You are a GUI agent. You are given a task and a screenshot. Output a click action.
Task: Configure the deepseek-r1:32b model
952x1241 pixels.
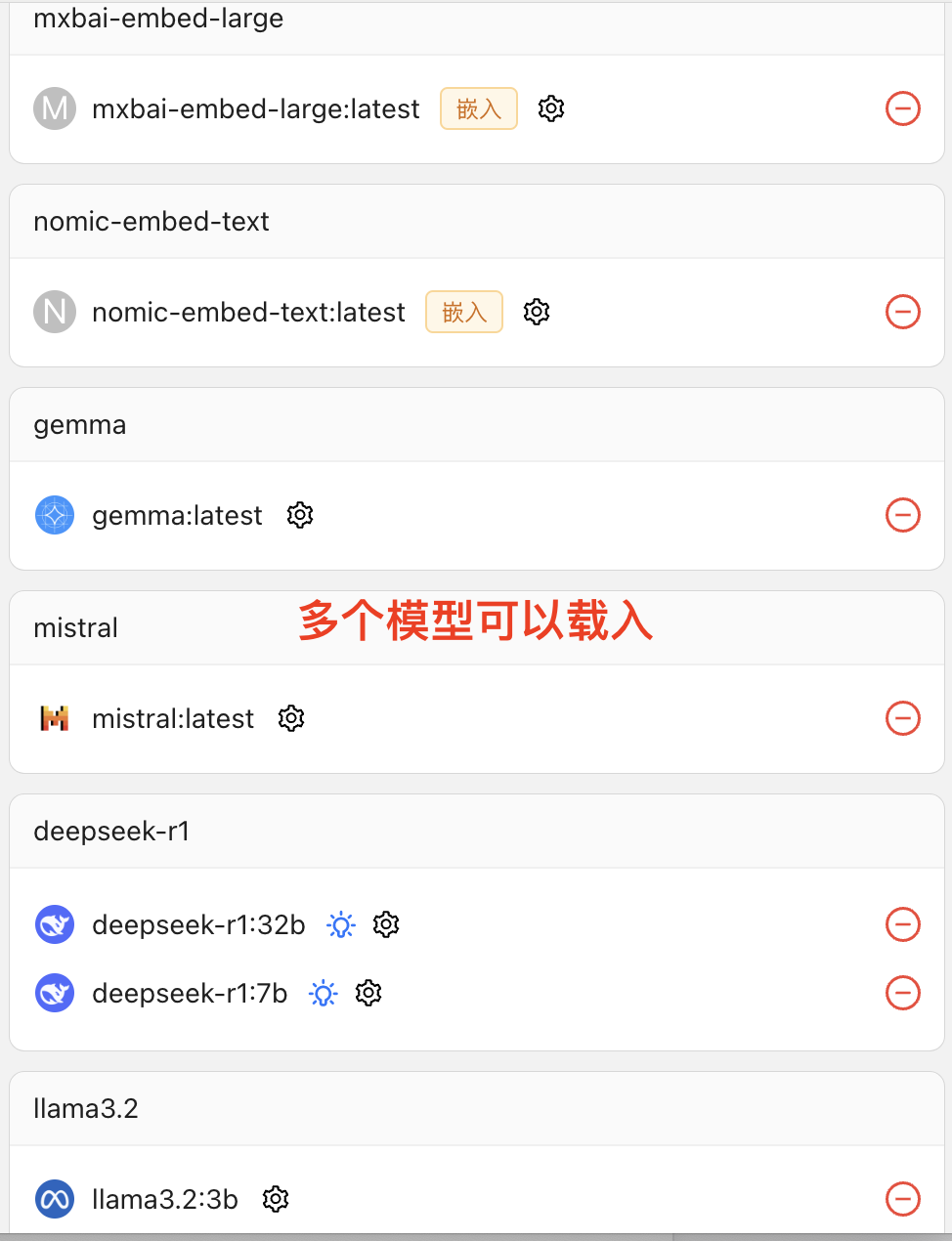pos(386,924)
